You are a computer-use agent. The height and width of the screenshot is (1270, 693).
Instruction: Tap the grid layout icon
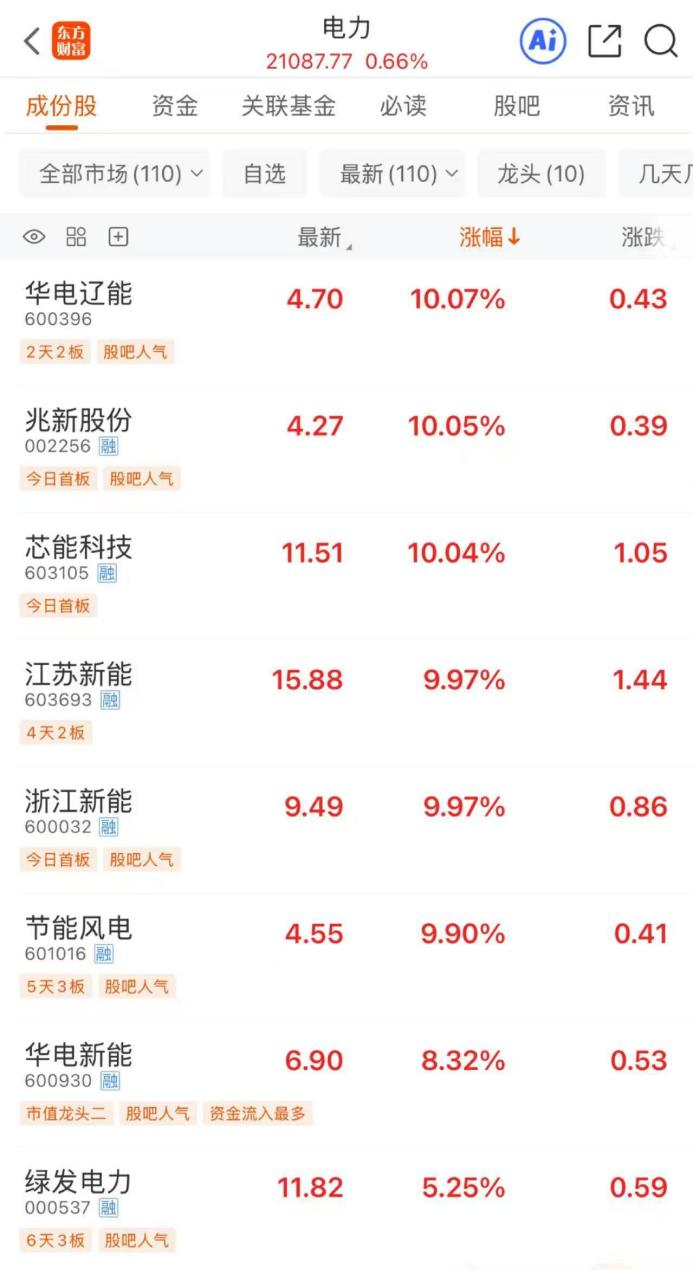(x=76, y=237)
